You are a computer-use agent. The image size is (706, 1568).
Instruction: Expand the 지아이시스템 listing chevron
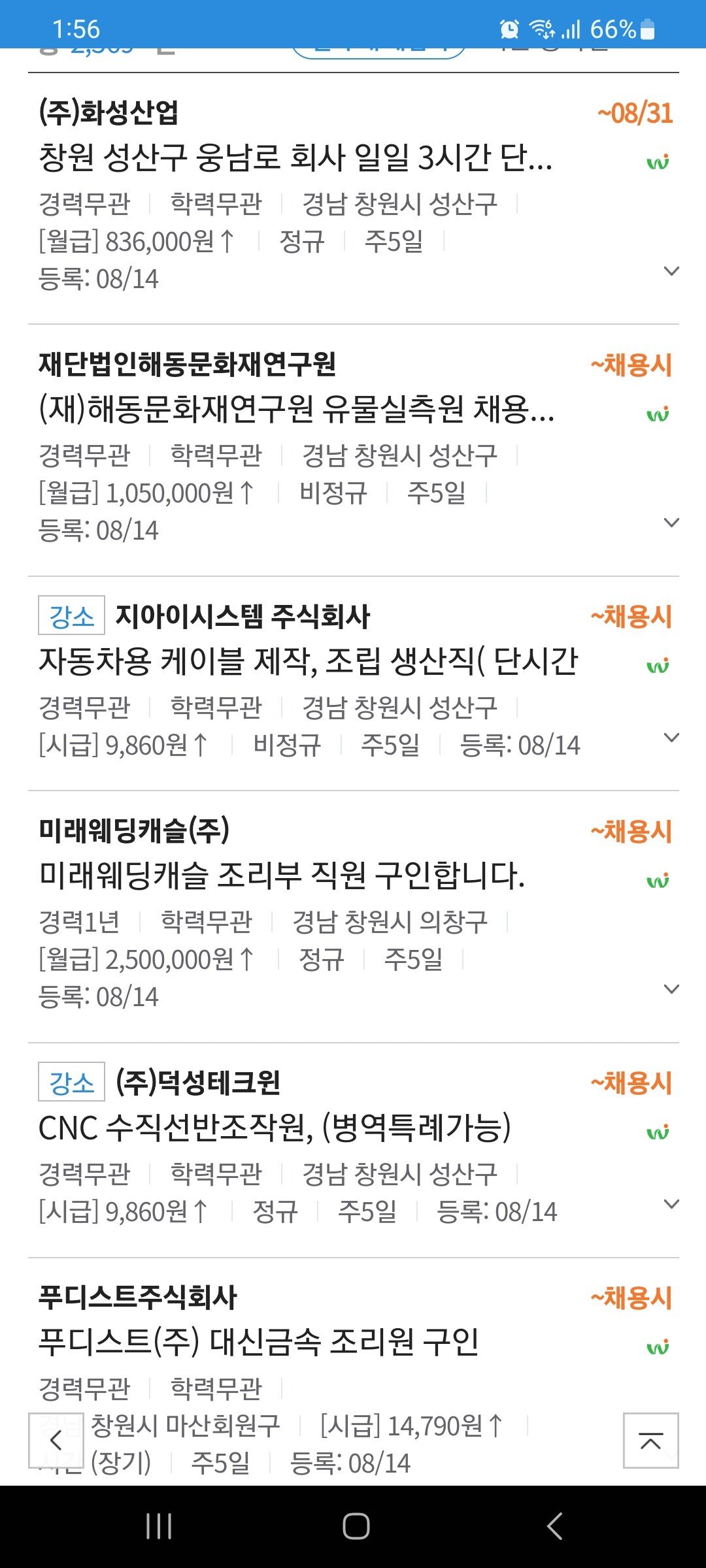pyautogui.click(x=671, y=738)
